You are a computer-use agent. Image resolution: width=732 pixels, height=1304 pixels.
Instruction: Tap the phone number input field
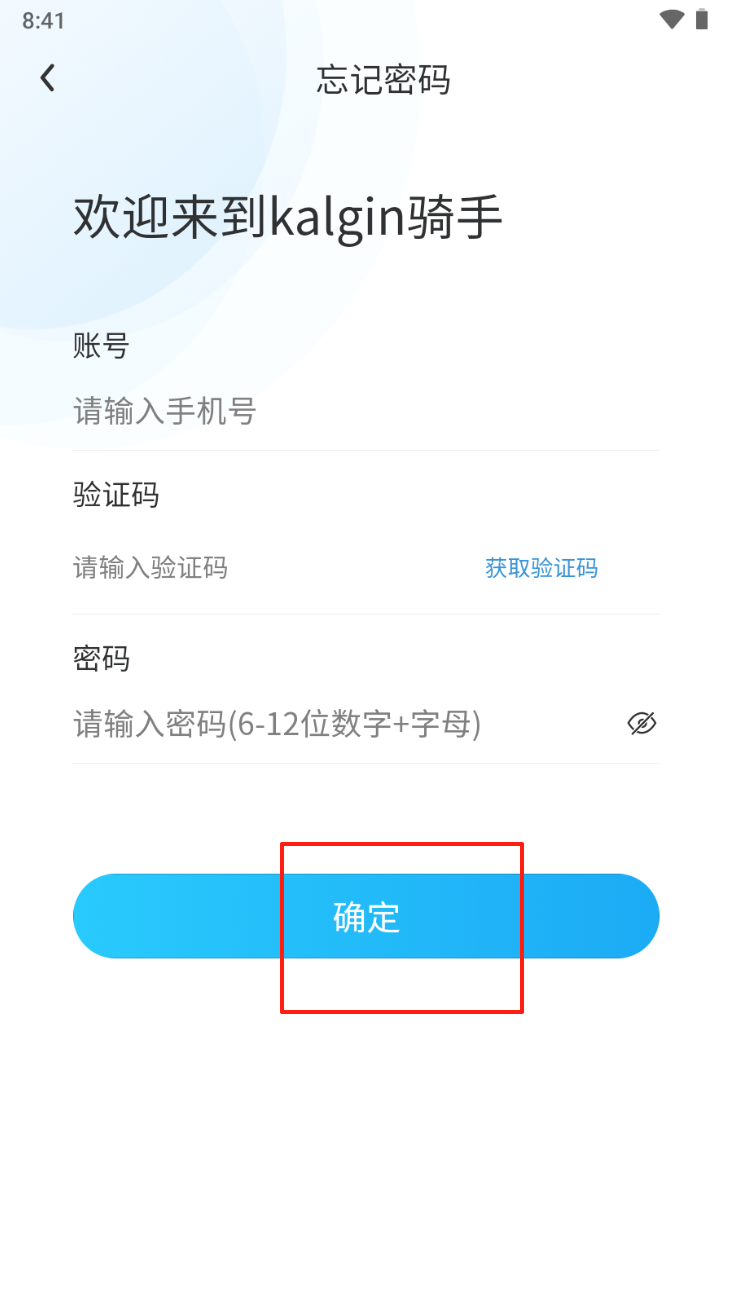click(x=365, y=411)
